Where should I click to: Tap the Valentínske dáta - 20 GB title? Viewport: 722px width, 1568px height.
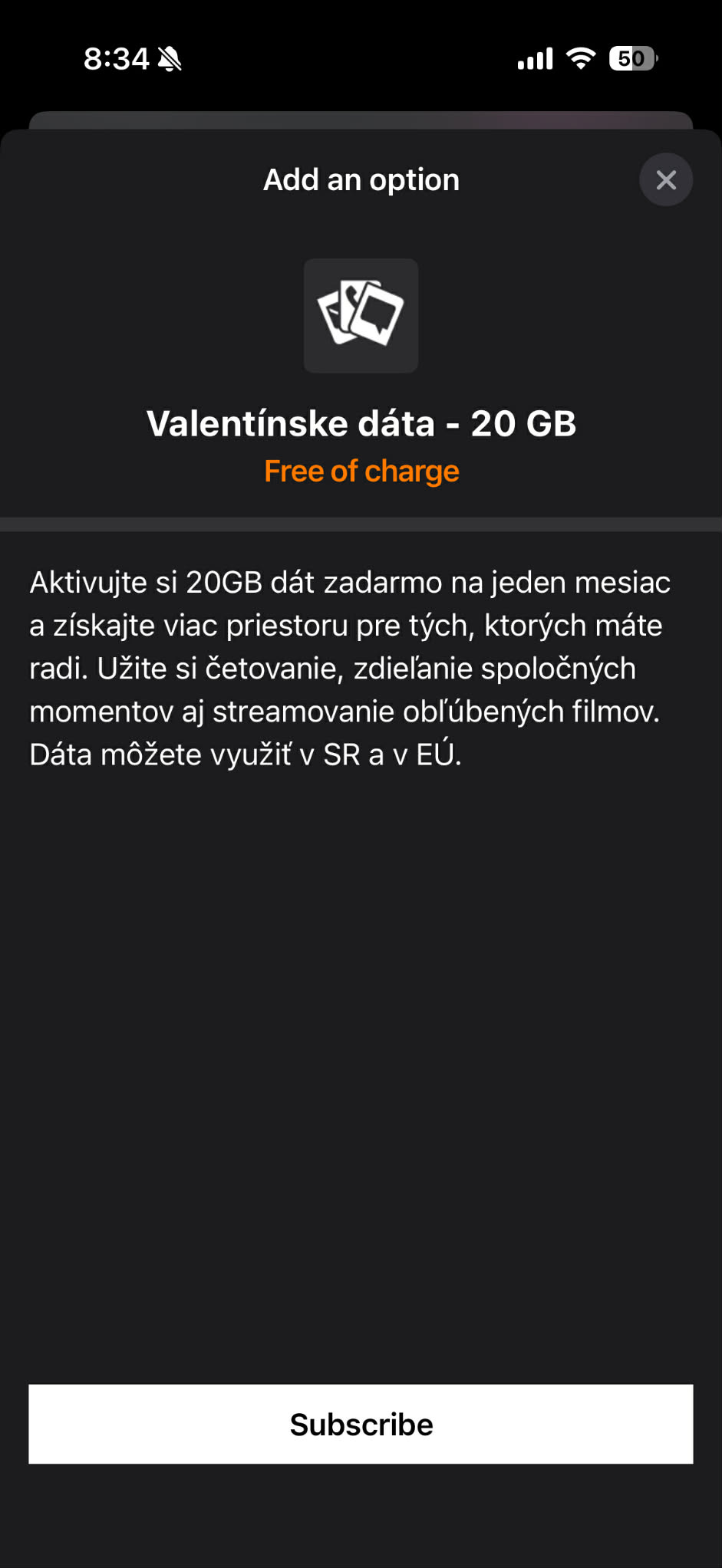[361, 422]
